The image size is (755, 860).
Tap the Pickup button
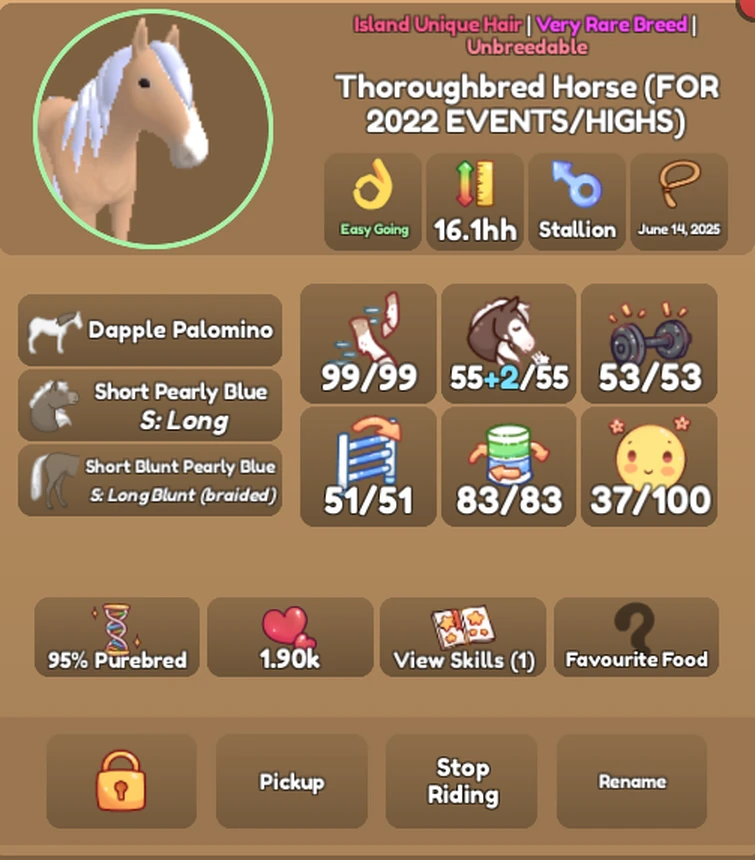click(291, 781)
